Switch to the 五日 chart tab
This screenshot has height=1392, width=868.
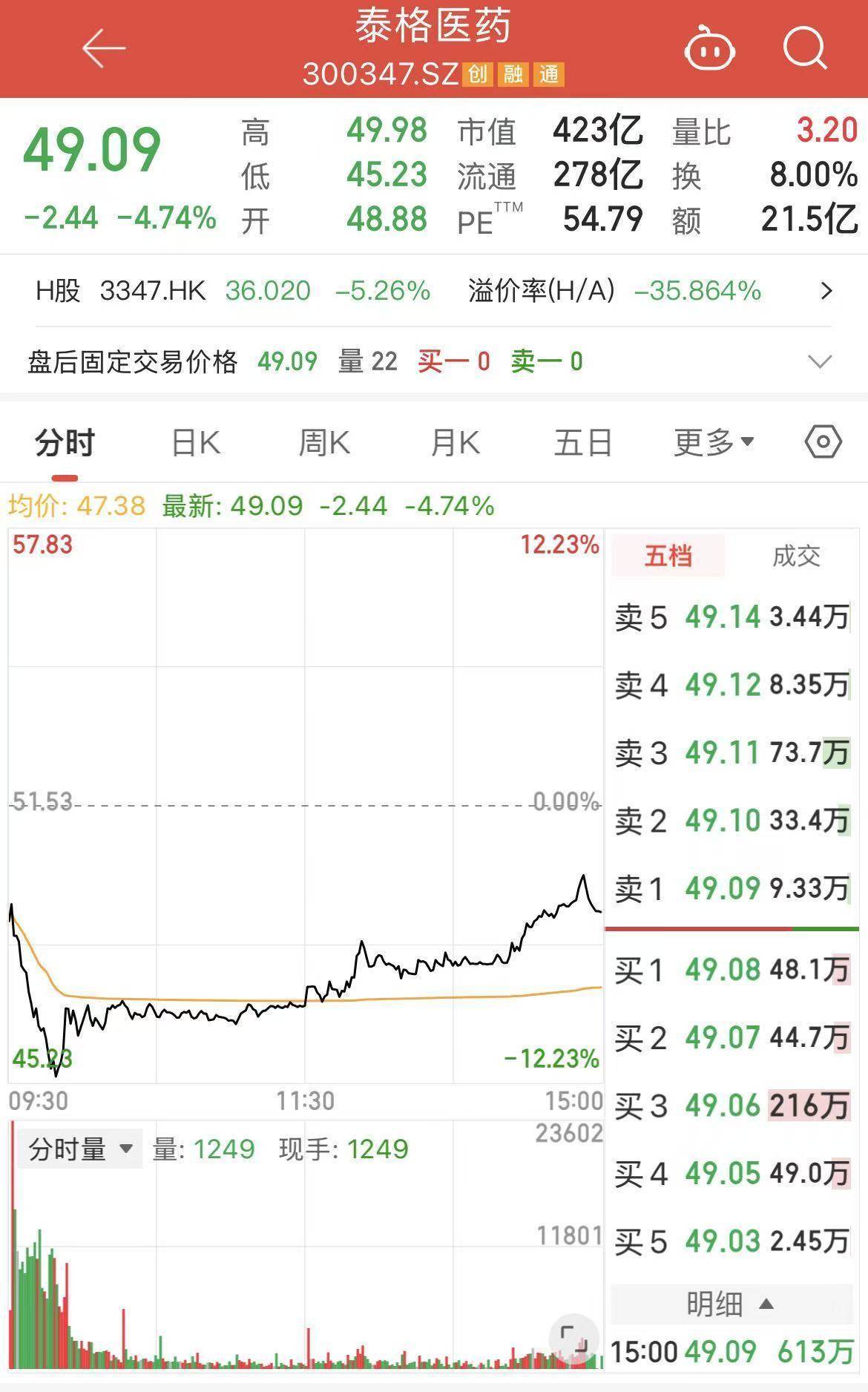[583, 443]
